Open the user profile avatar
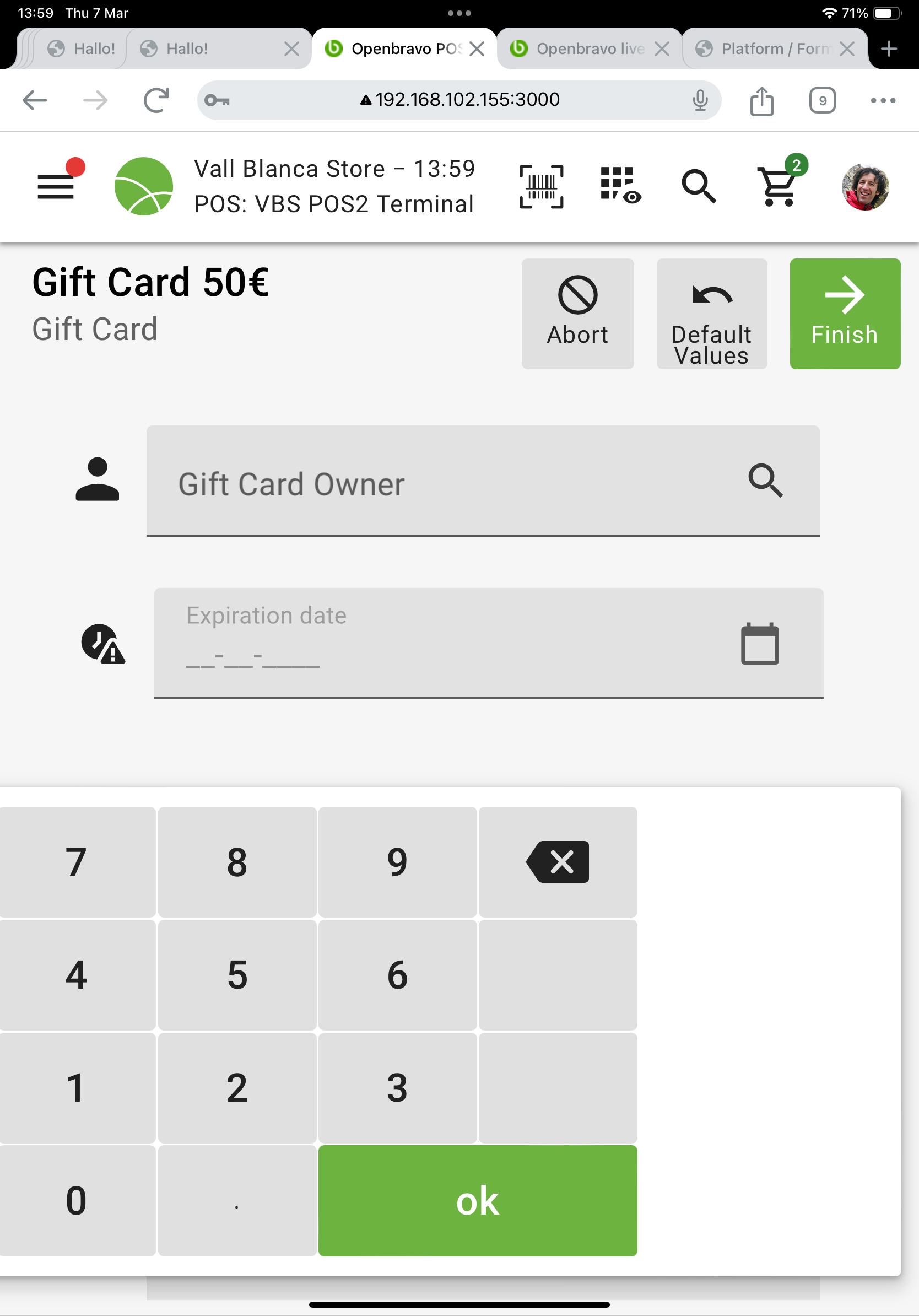Viewport: 919px width, 1316px height. (864, 187)
